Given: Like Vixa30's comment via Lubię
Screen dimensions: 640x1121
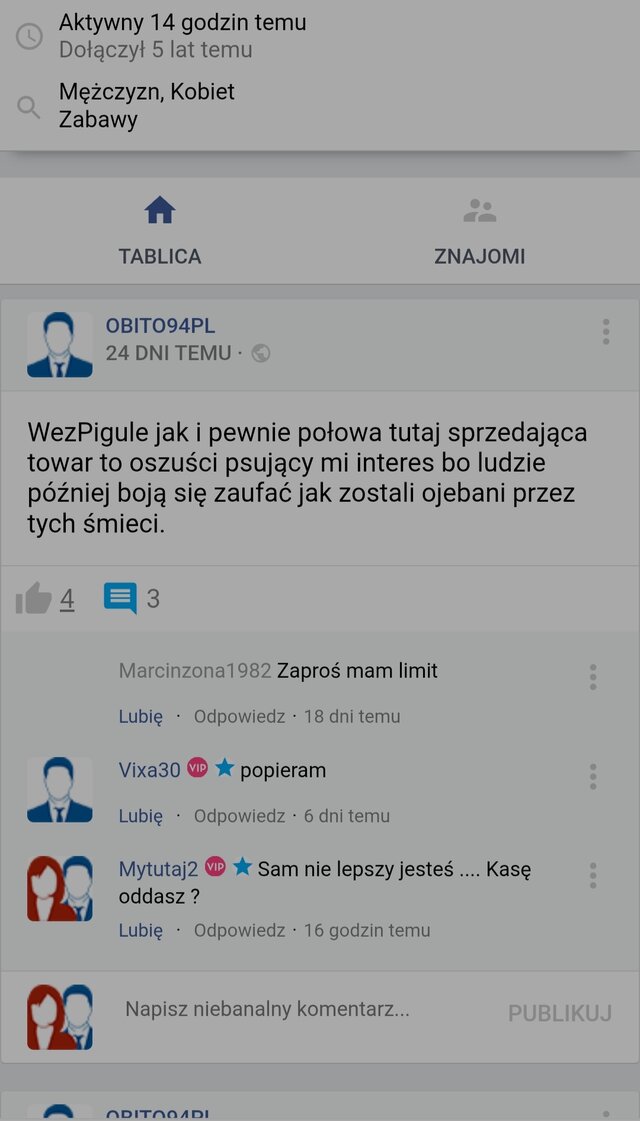Looking at the screenshot, I should click(141, 816).
